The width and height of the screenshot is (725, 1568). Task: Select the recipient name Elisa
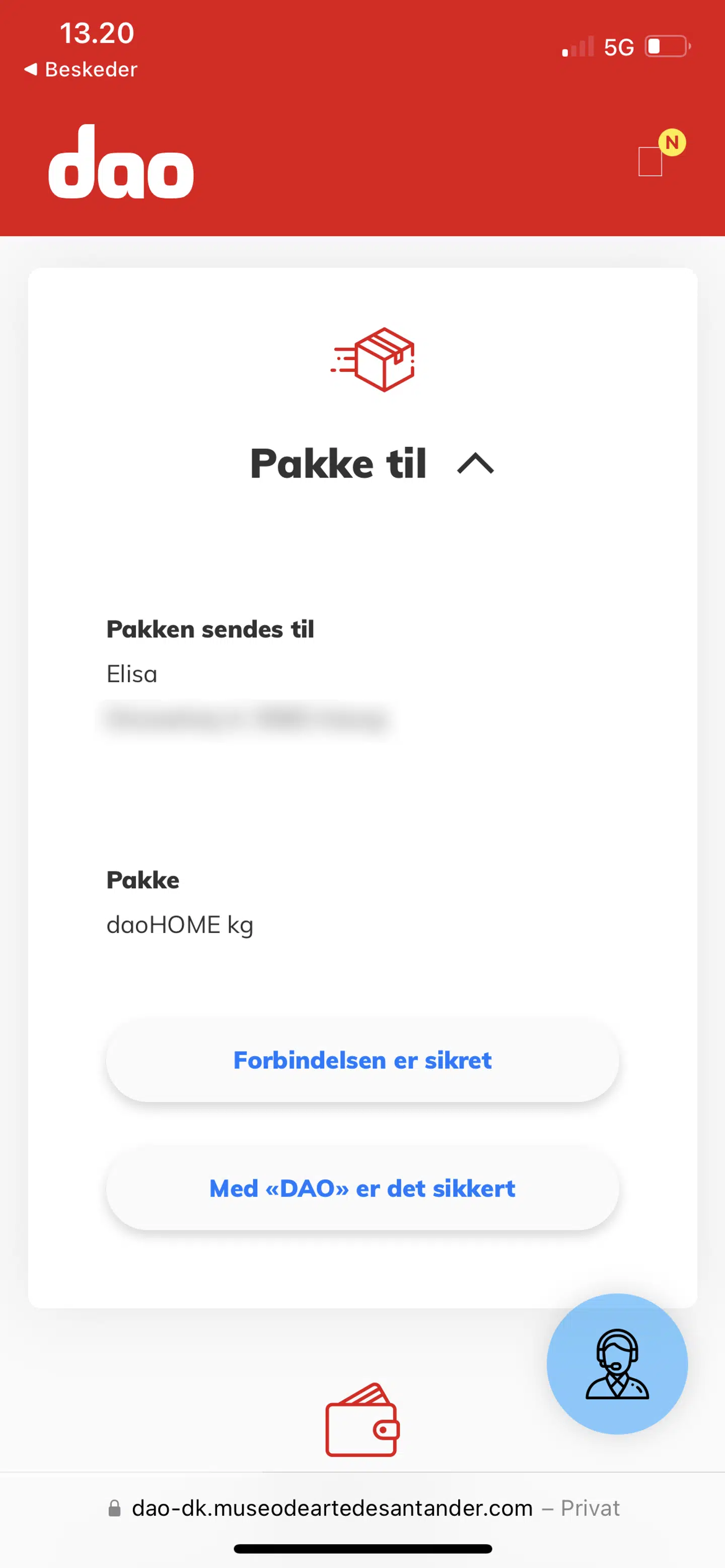pyautogui.click(x=131, y=673)
